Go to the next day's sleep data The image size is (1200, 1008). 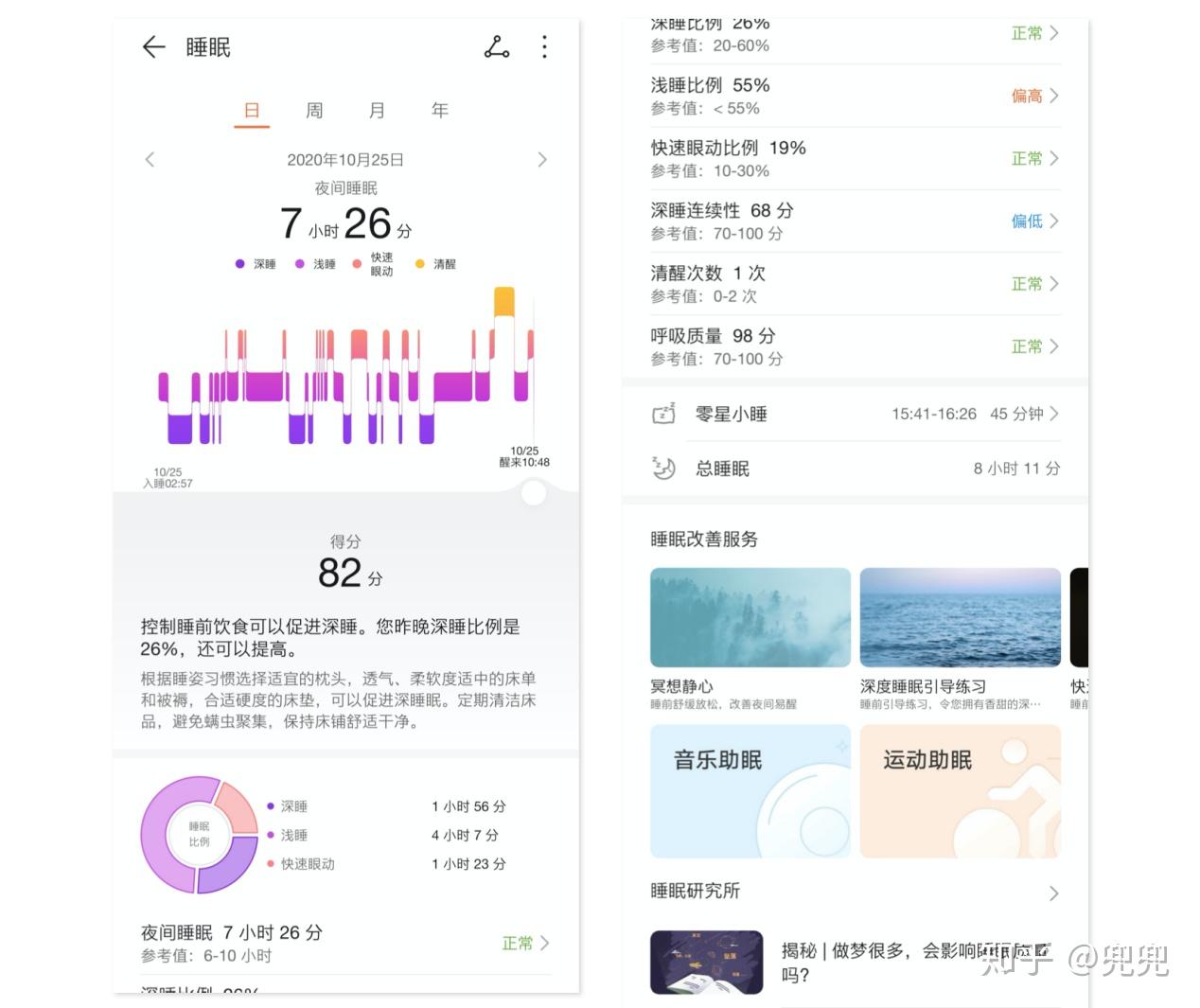click(x=542, y=159)
